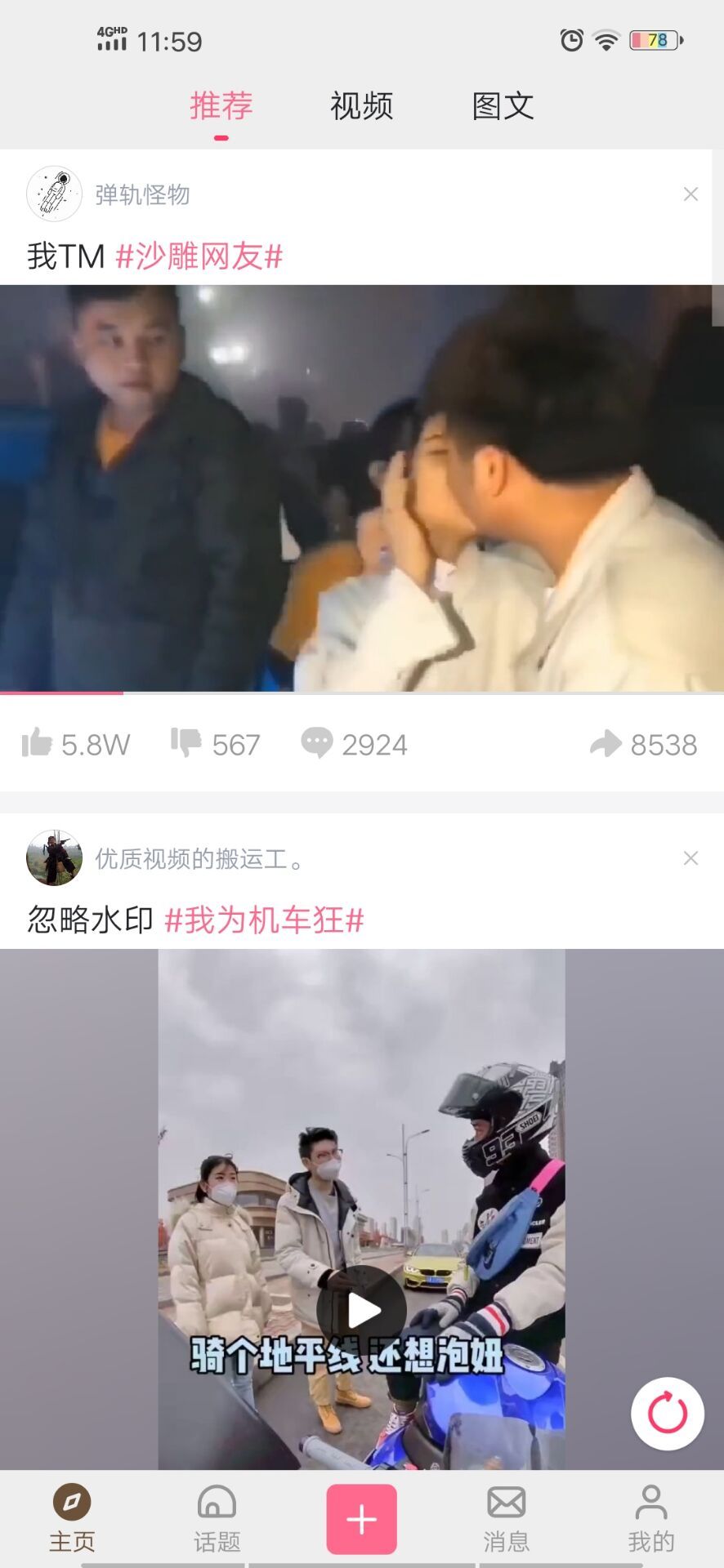This screenshot has width=724, height=1568.
Task: Select the 推荐 tab
Action: tap(221, 106)
